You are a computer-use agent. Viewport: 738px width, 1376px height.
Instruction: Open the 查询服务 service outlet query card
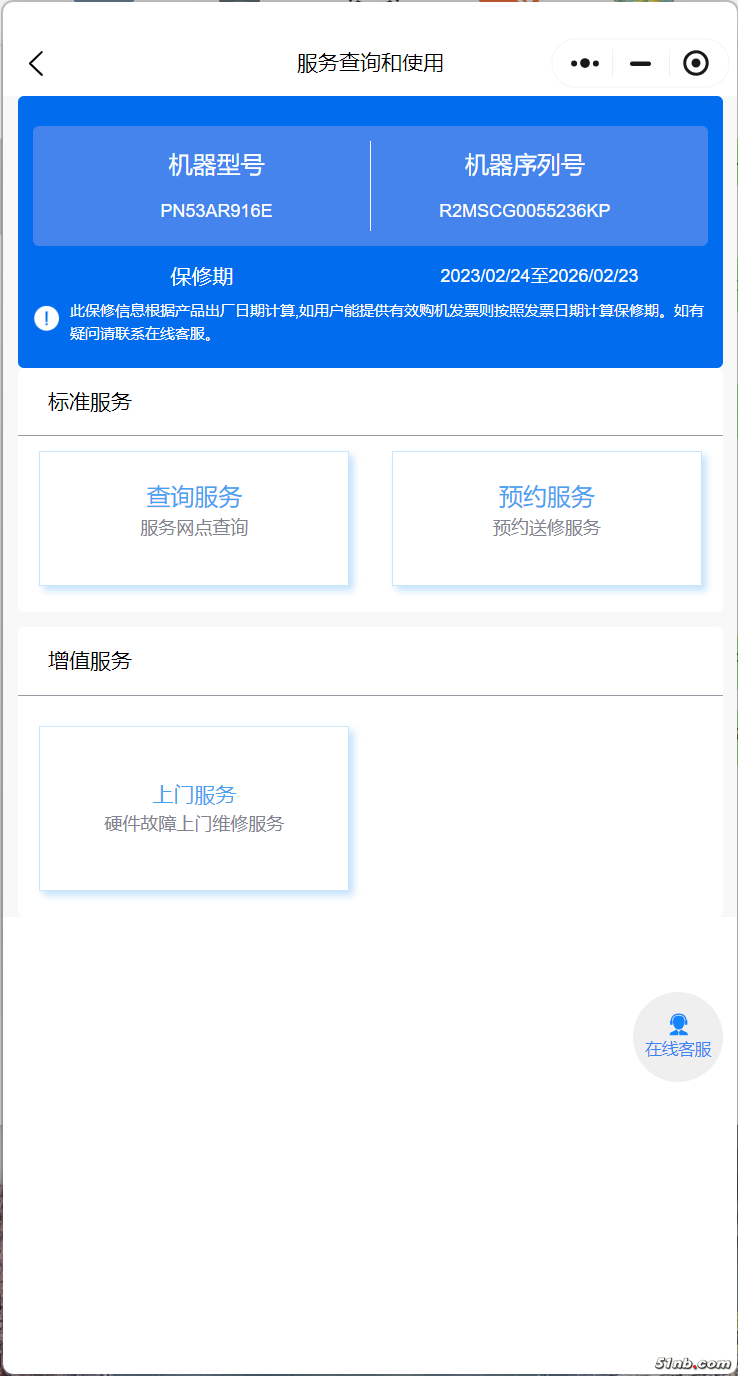coord(194,518)
